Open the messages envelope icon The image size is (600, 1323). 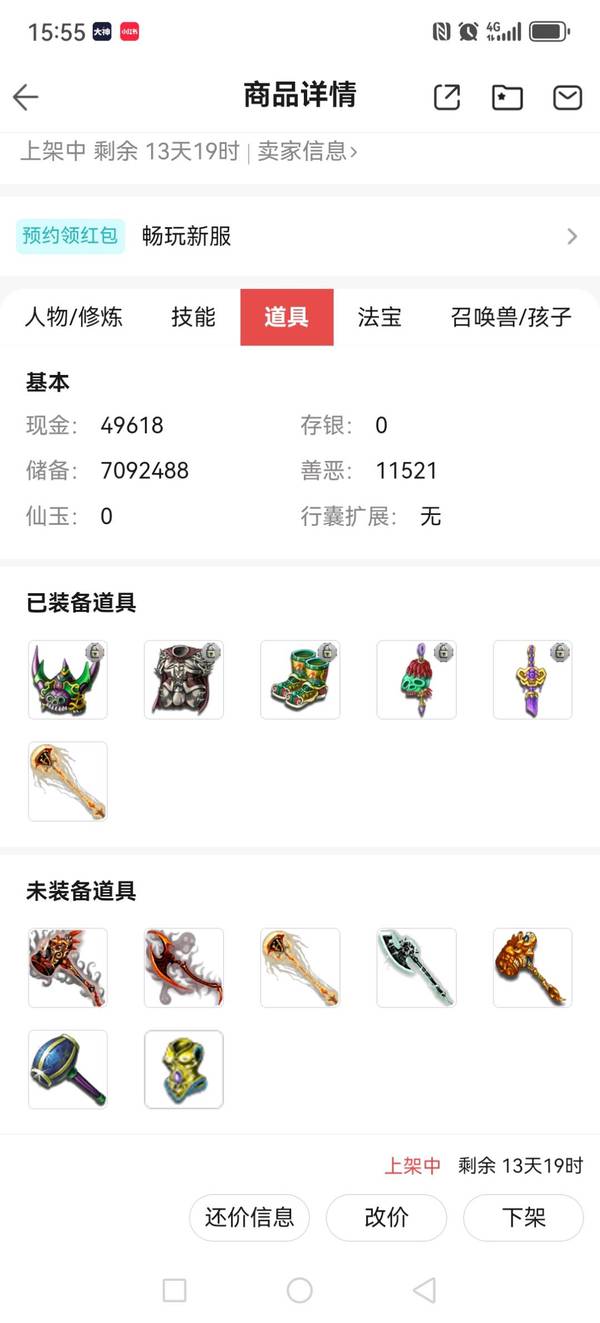(x=567, y=97)
